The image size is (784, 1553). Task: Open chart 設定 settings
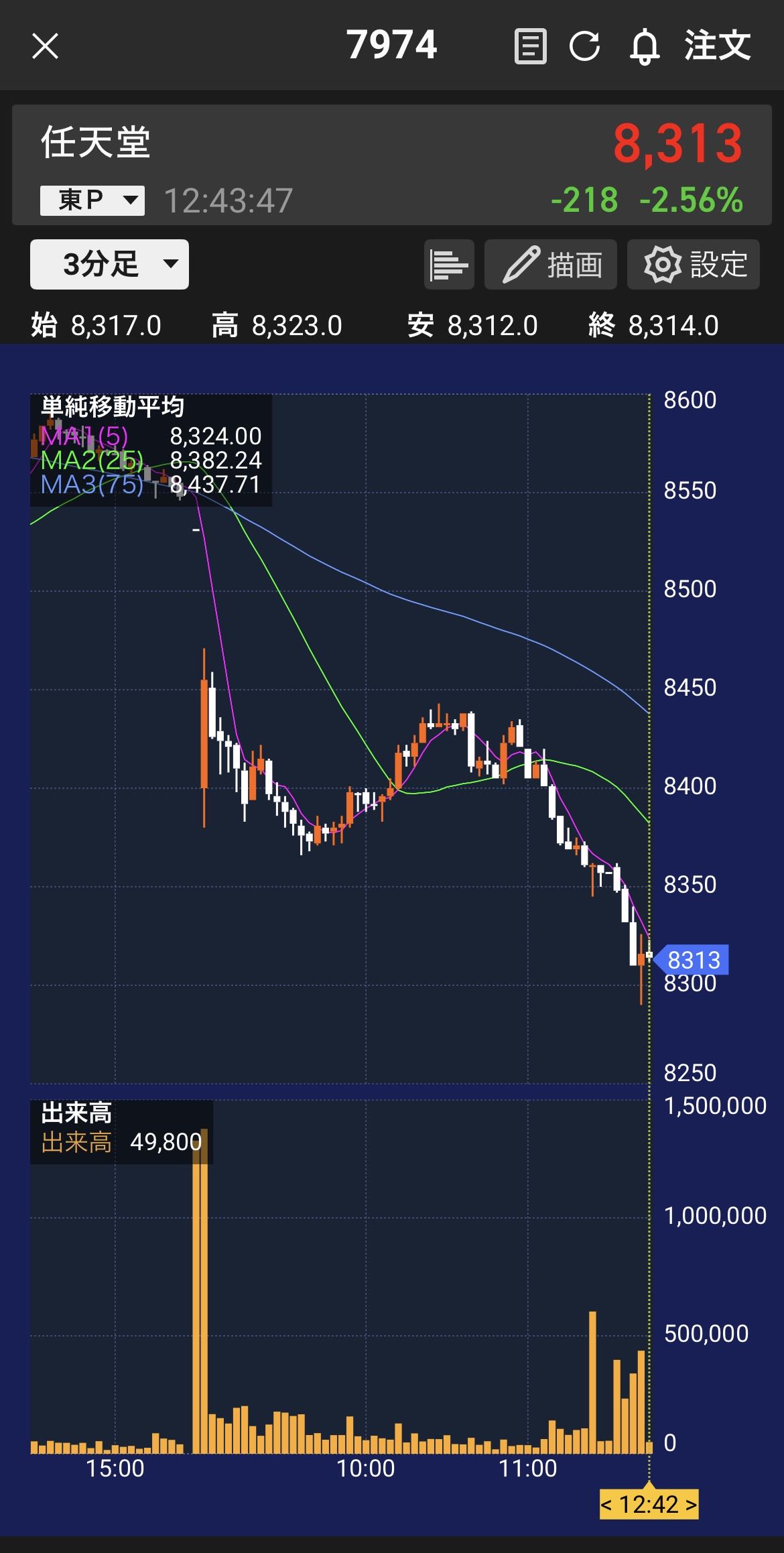tap(693, 265)
